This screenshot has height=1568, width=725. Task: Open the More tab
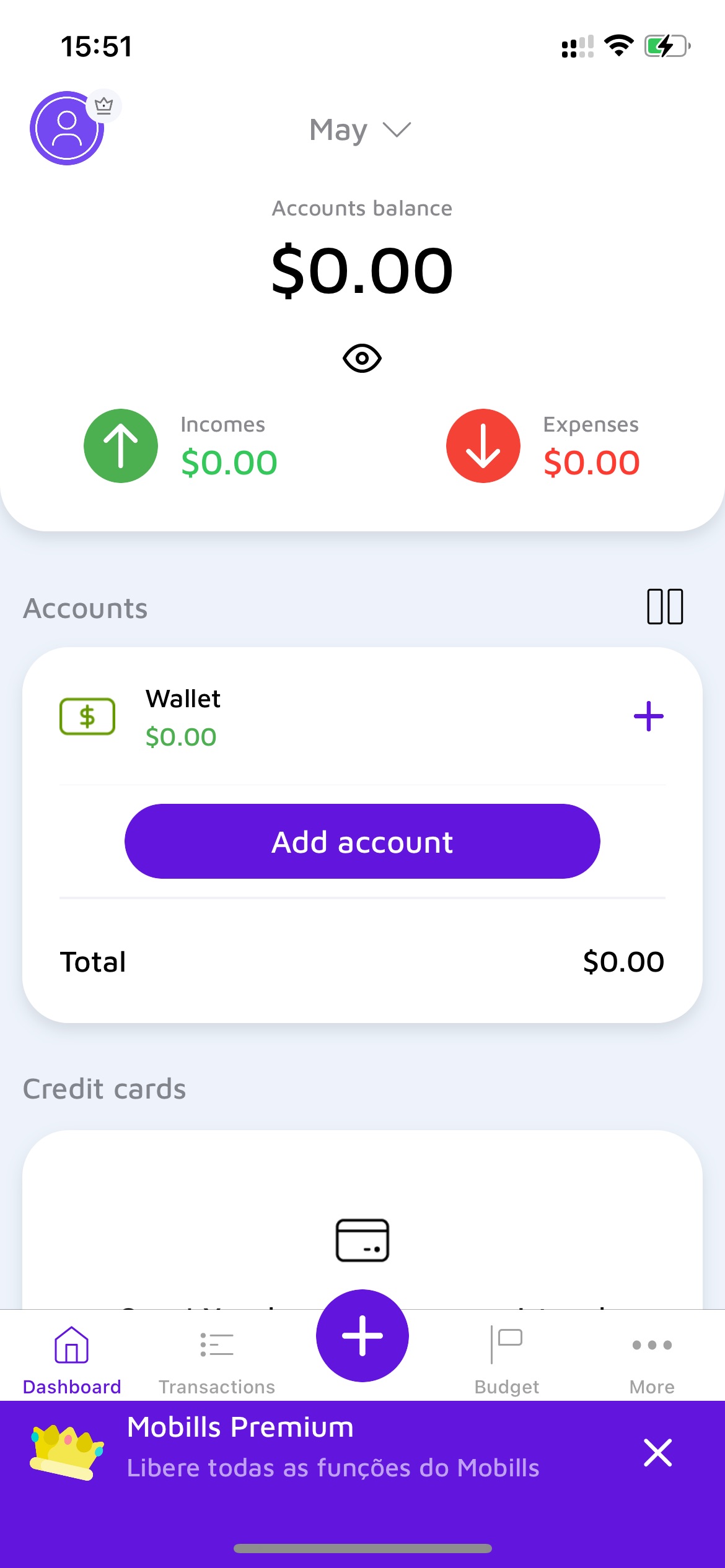click(652, 1360)
